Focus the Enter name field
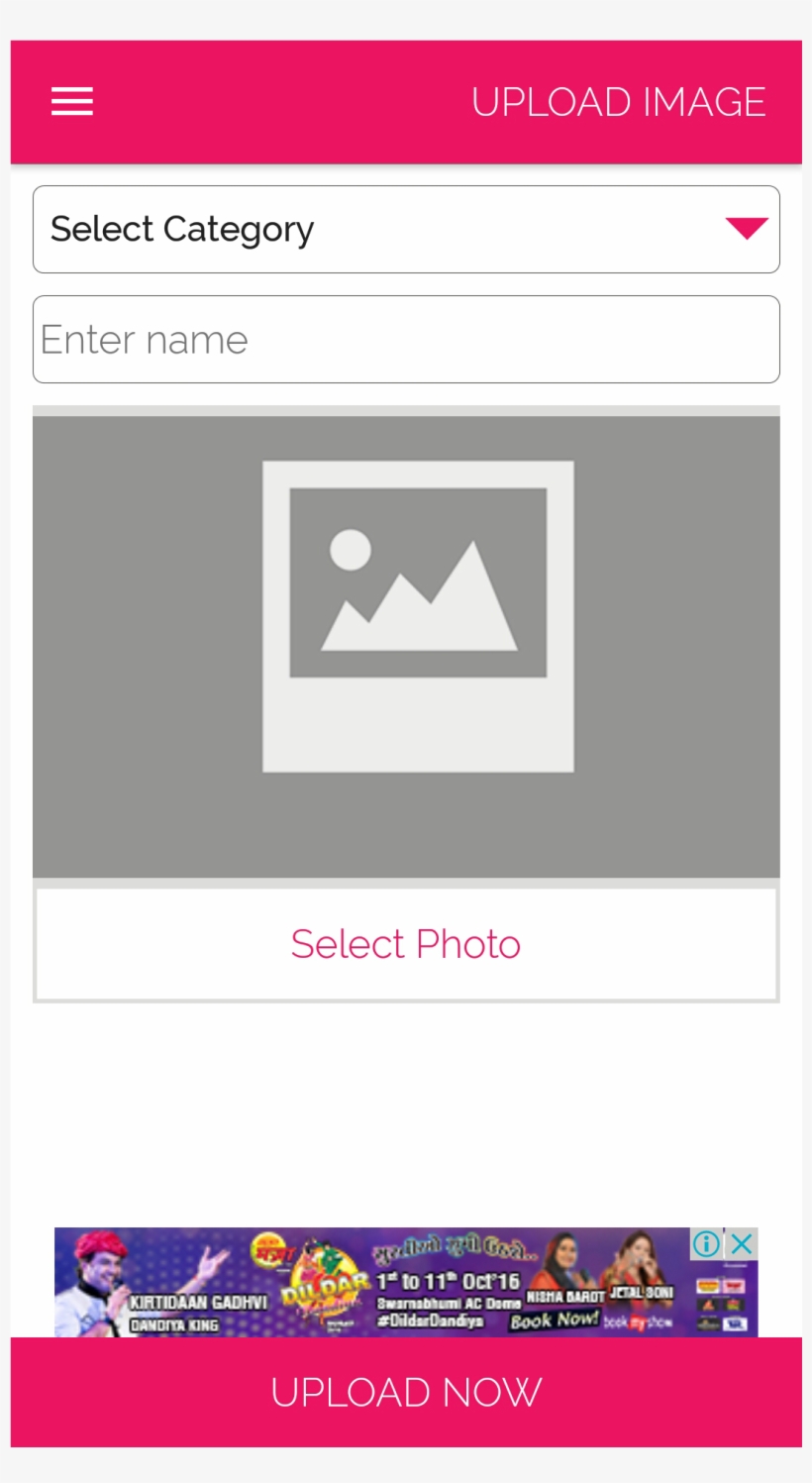Screen dimensions: 812x1483 406,340
